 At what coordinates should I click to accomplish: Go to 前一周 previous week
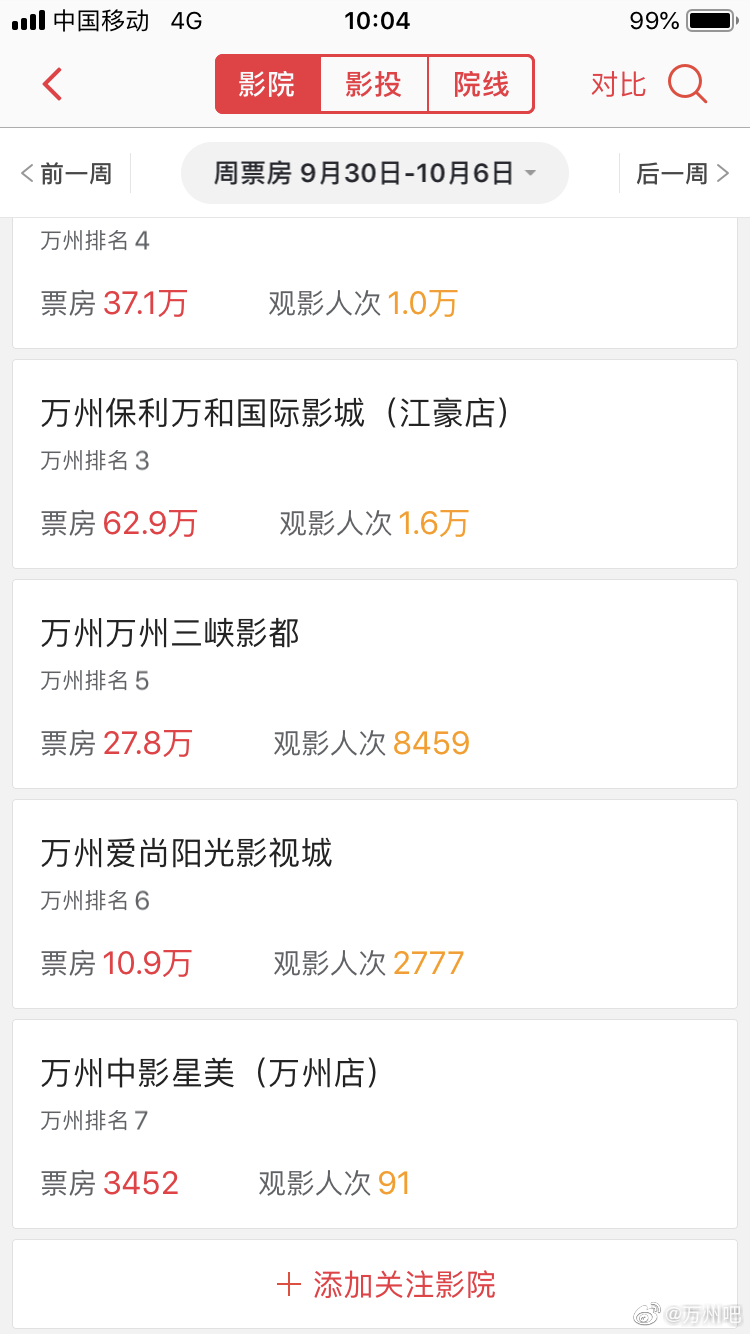(x=66, y=174)
